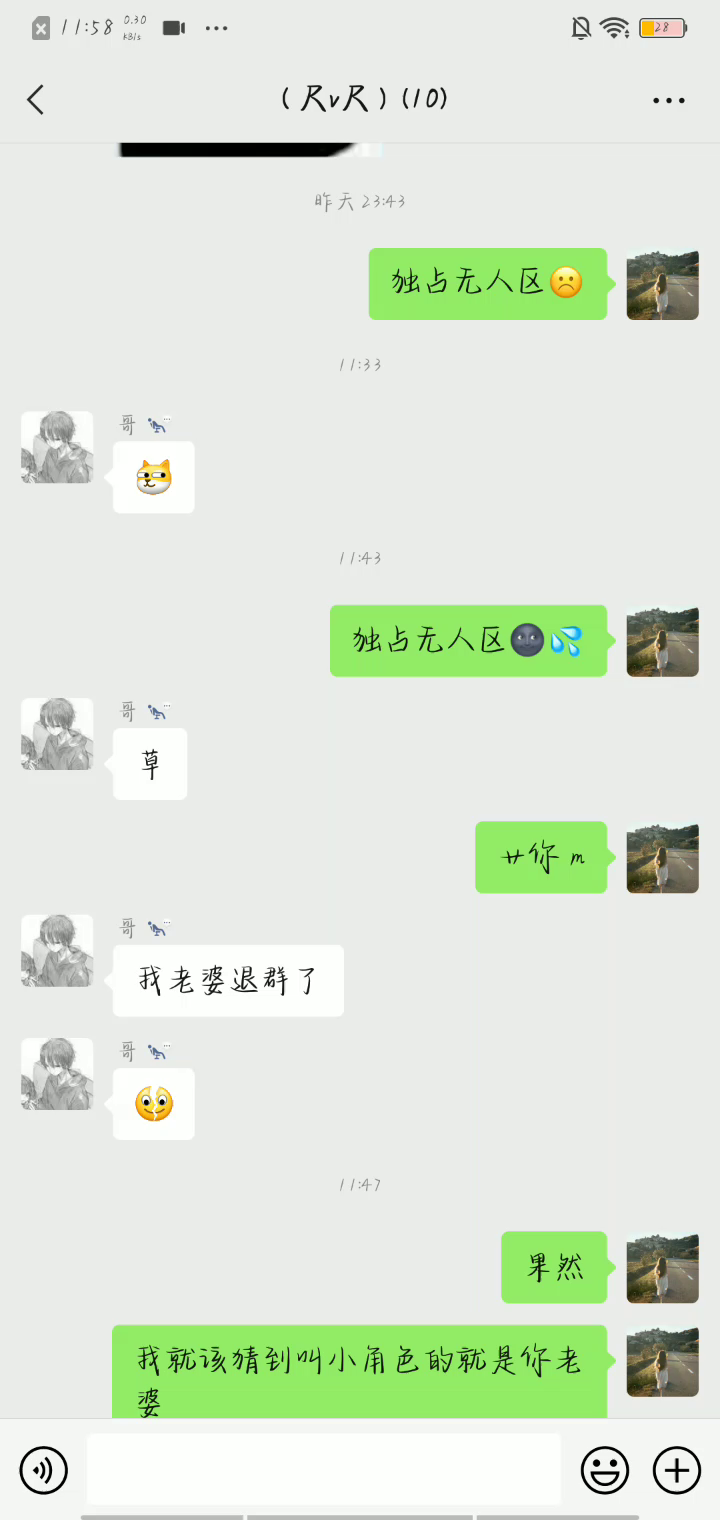This screenshot has height=1520, width=720.
Task: Go back from the RvR group chat
Action: coord(36,100)
